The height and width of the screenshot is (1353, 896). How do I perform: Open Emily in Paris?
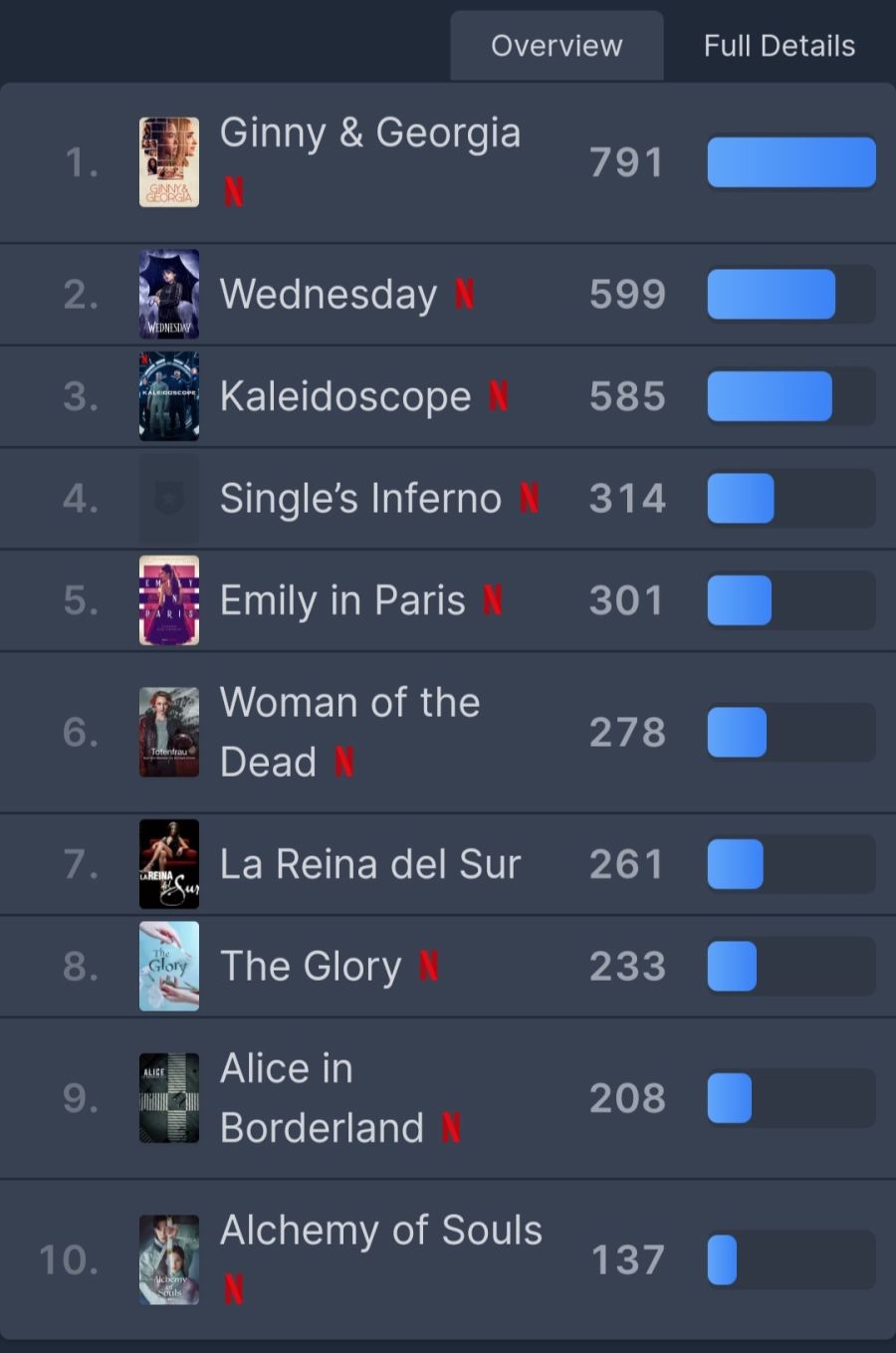coord(341,600)
